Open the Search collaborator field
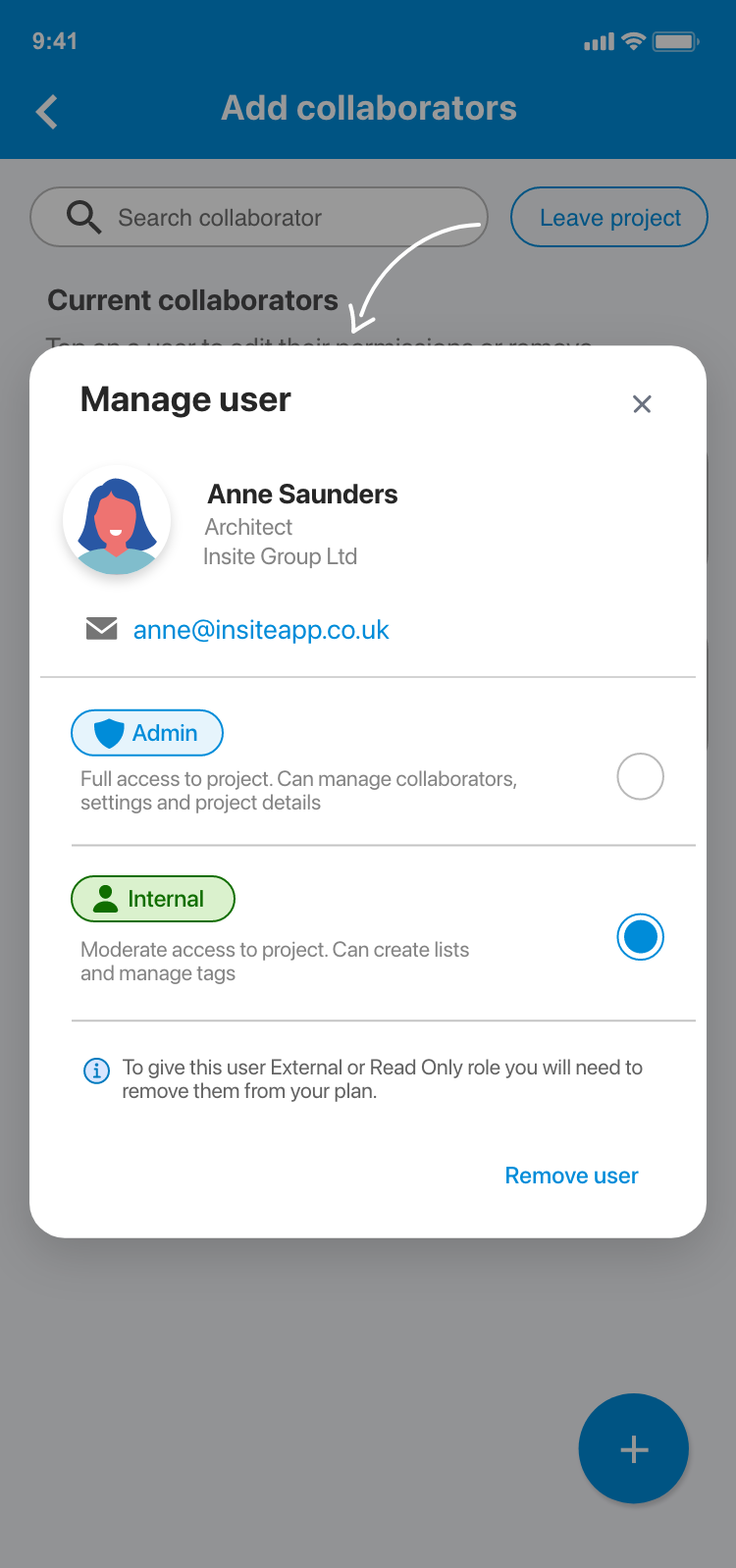Viewport: 736px width, 1568px height. (259, 218)
